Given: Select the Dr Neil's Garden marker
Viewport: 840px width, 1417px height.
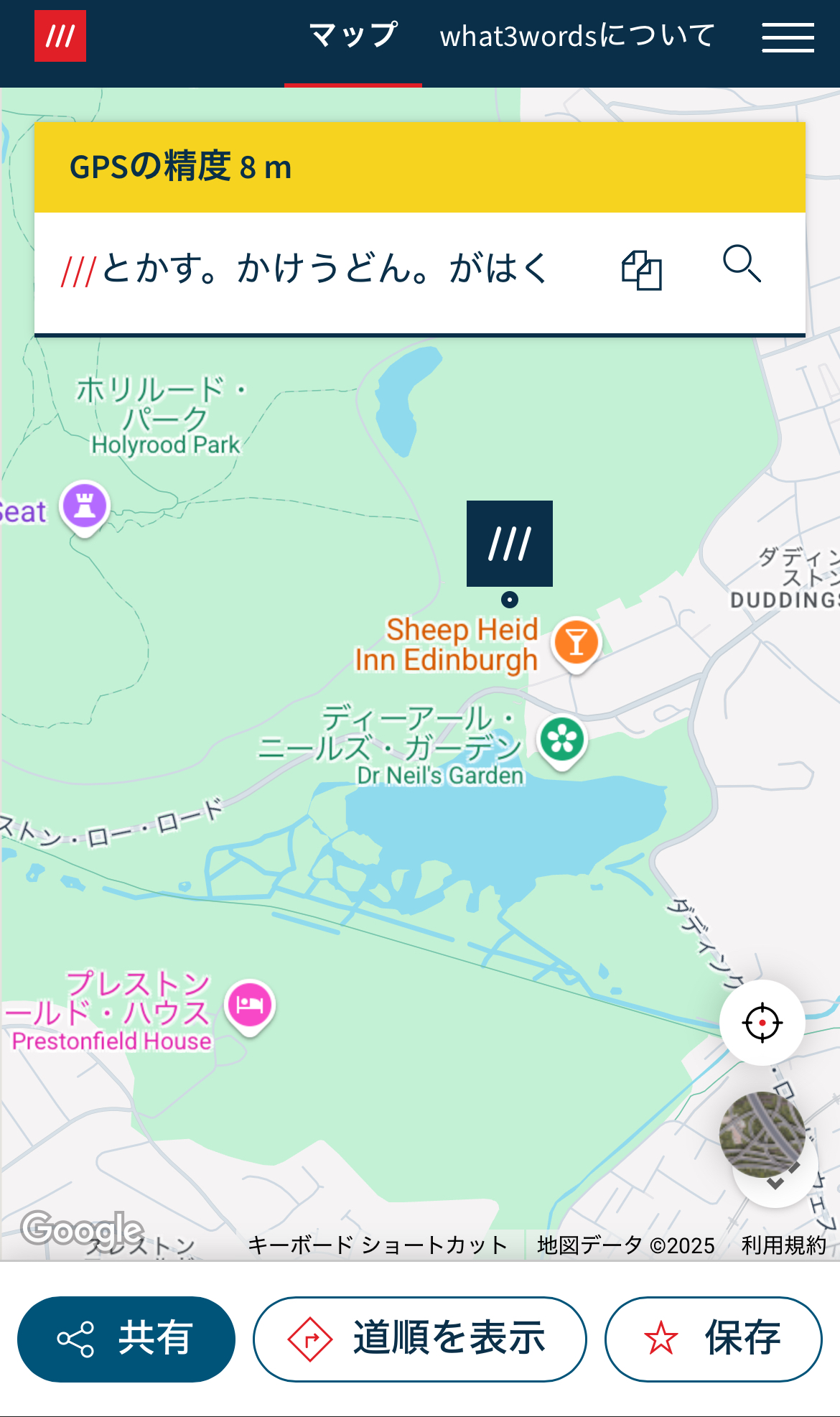Looking at the screenshot, I should (562, 740).
